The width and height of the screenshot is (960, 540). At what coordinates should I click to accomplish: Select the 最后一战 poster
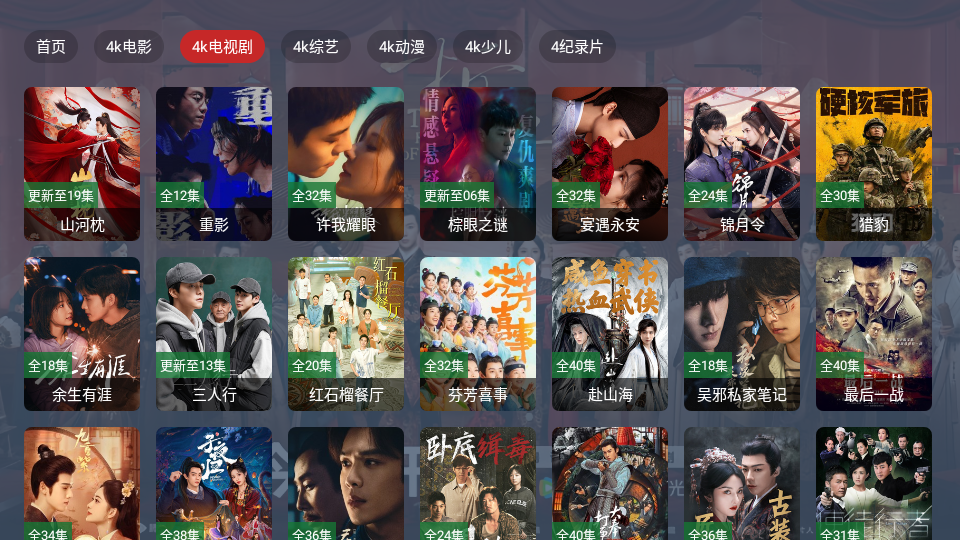[874, 333]
